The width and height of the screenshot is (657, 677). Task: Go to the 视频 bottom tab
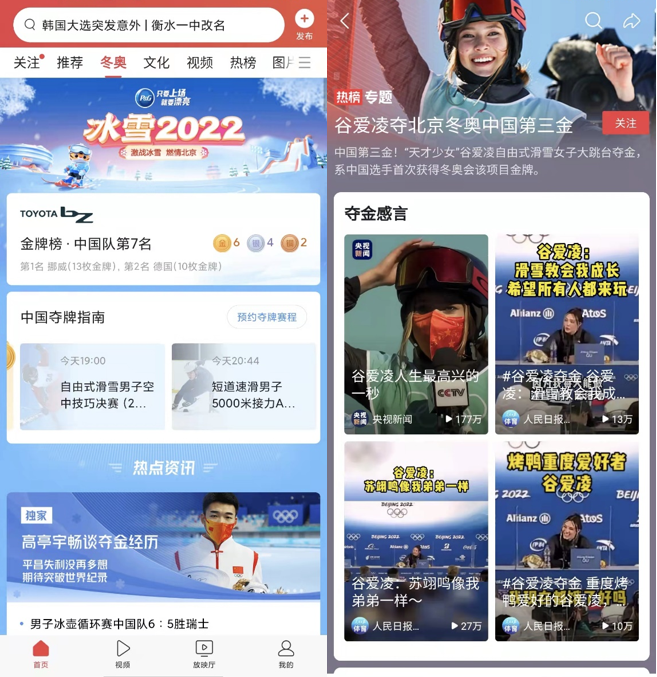click(x=123, y=654)
